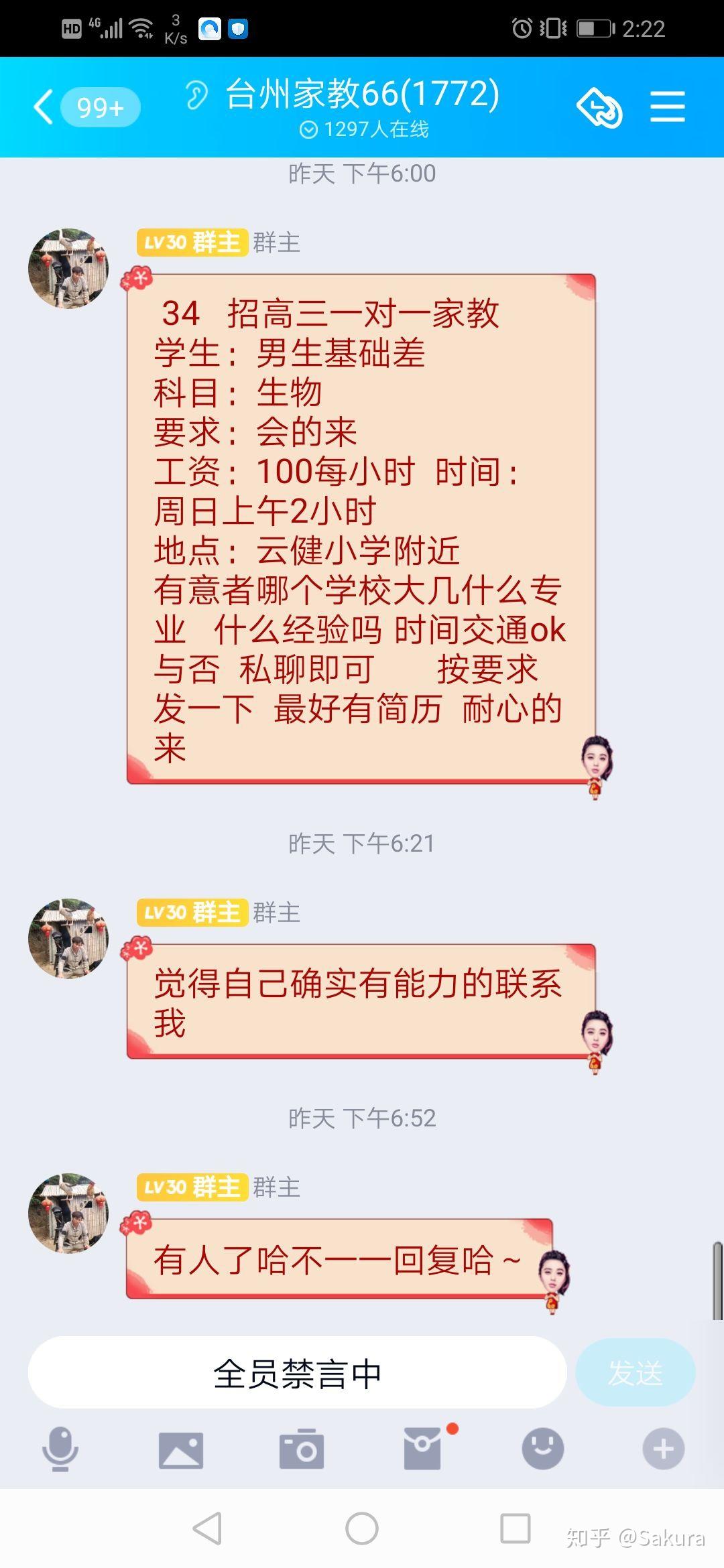Open the 高三 tutoring message bubble
Screen dimensions: 724x1568
click(x=361, y=529)
